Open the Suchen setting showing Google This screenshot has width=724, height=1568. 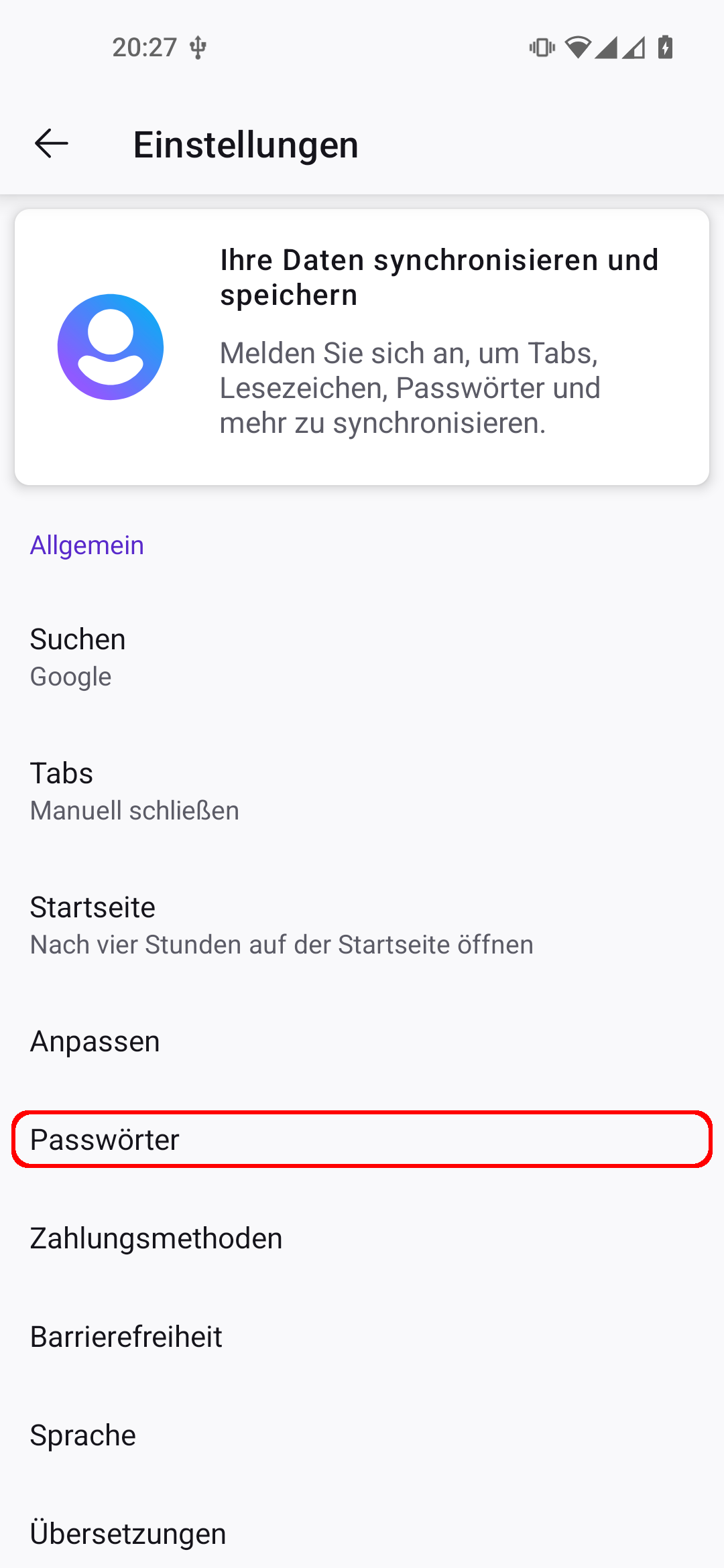362,655
